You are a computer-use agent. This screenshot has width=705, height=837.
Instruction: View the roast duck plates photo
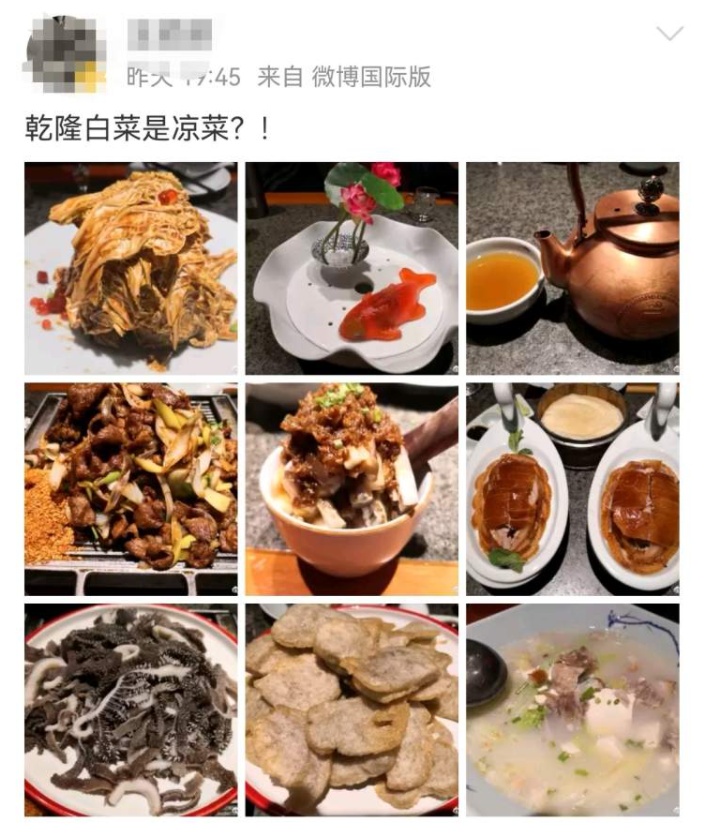click(x=572, y=488)
